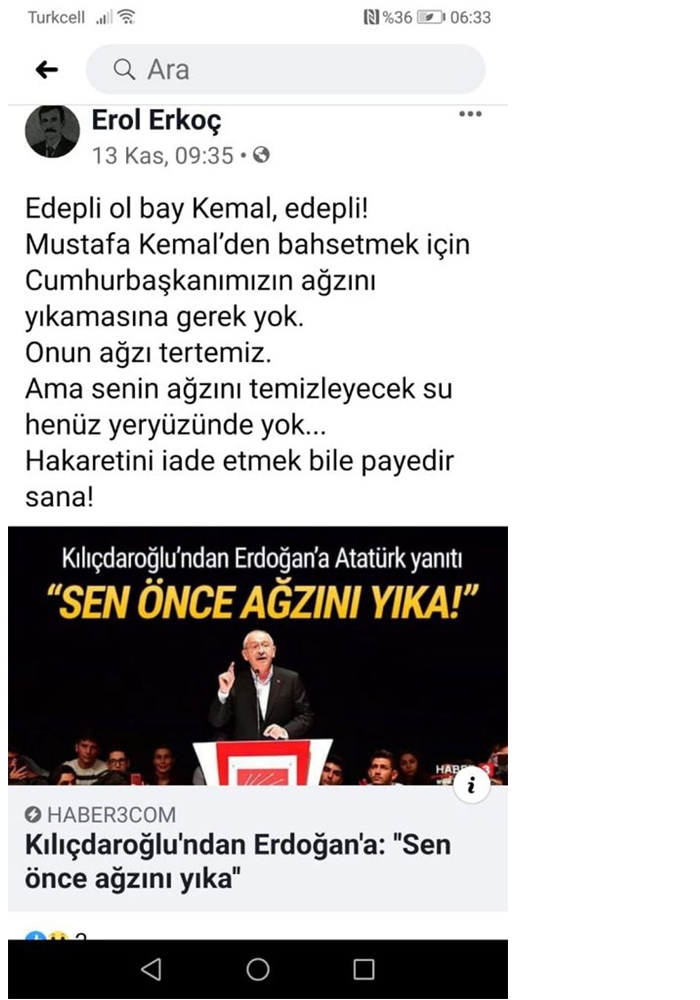Go back using the top arrow
This screenshot has width=700, height=1000.
point(47,70)
